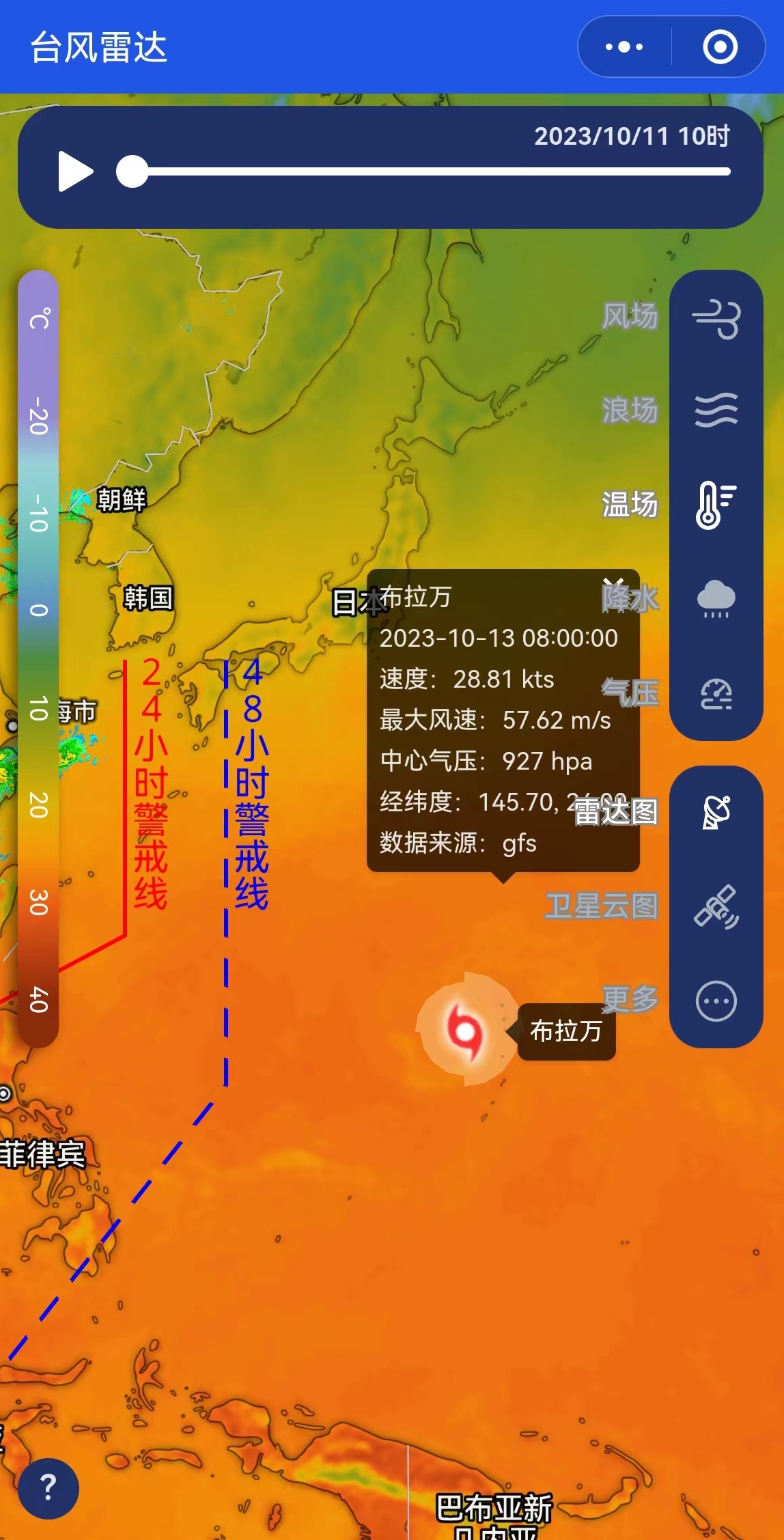This screenshot has width=784, height=1540.
Task: Open help question mark button
Action: tap(48, 1487)
